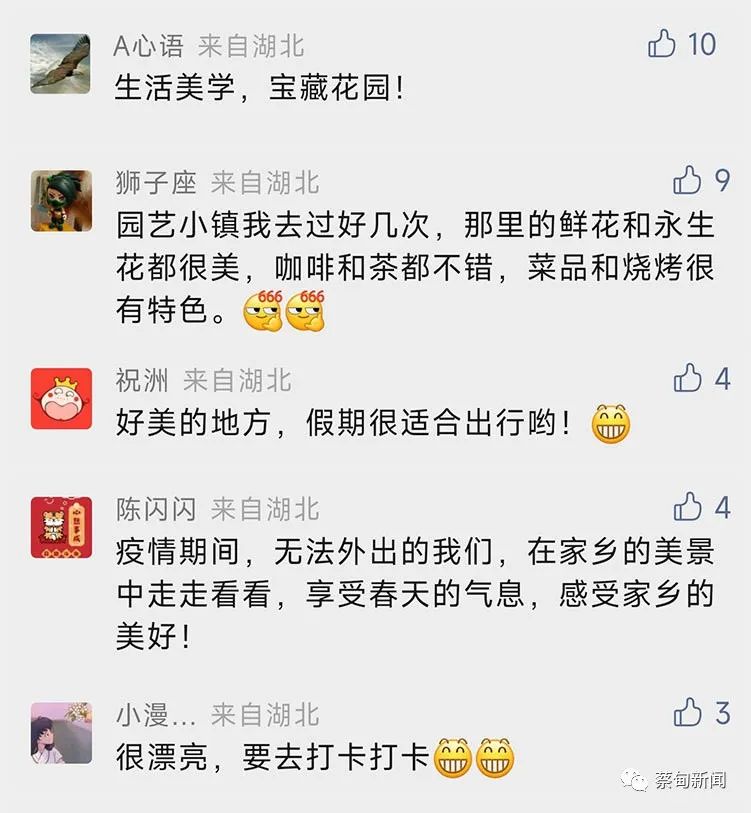Like 祝洲's comment

click(x=687, y=378)
